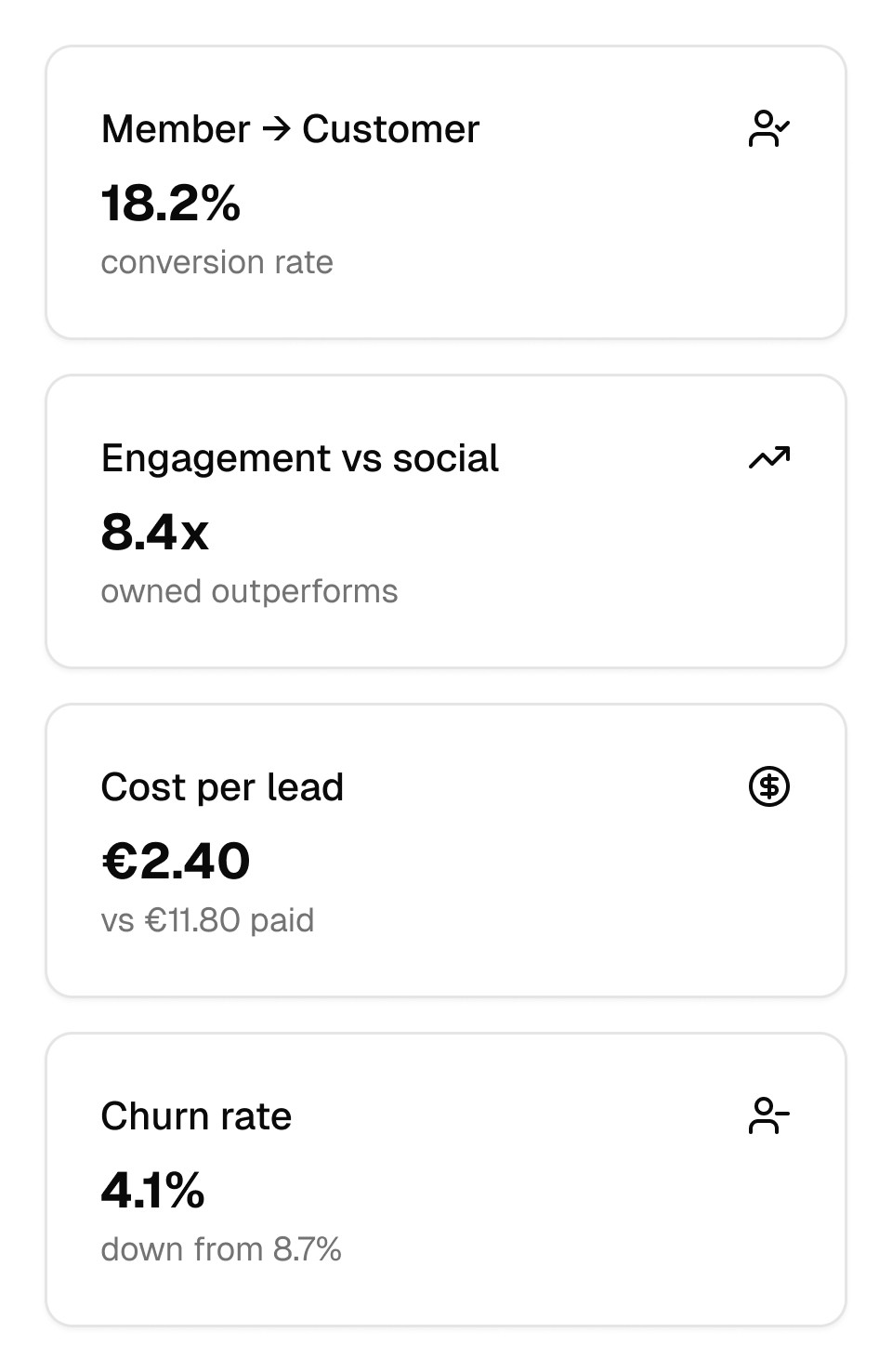Screen dimensions: 892x1372
Task: Select the Churn rate card
Action: (x=444, y=1177)
